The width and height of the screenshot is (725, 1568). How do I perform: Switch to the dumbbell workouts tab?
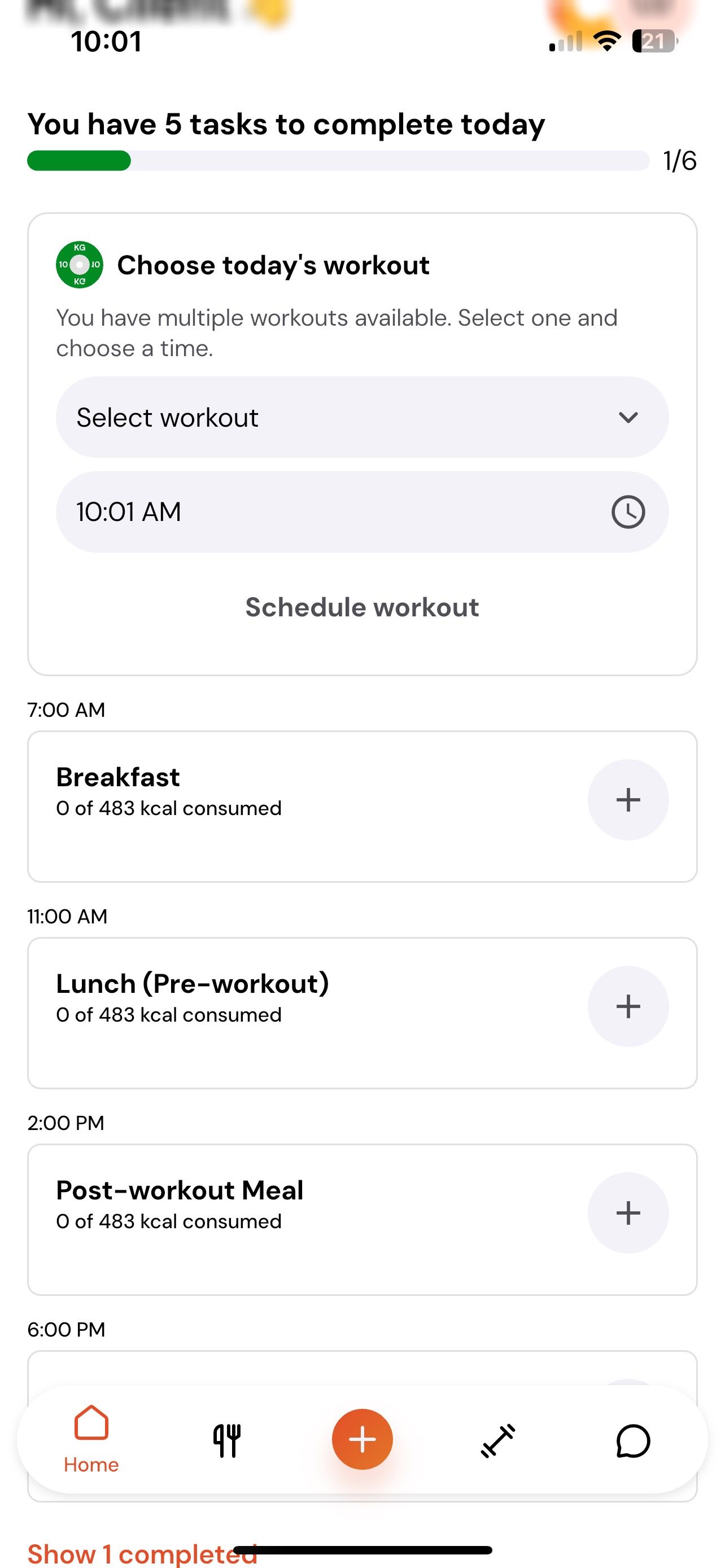498,1441
